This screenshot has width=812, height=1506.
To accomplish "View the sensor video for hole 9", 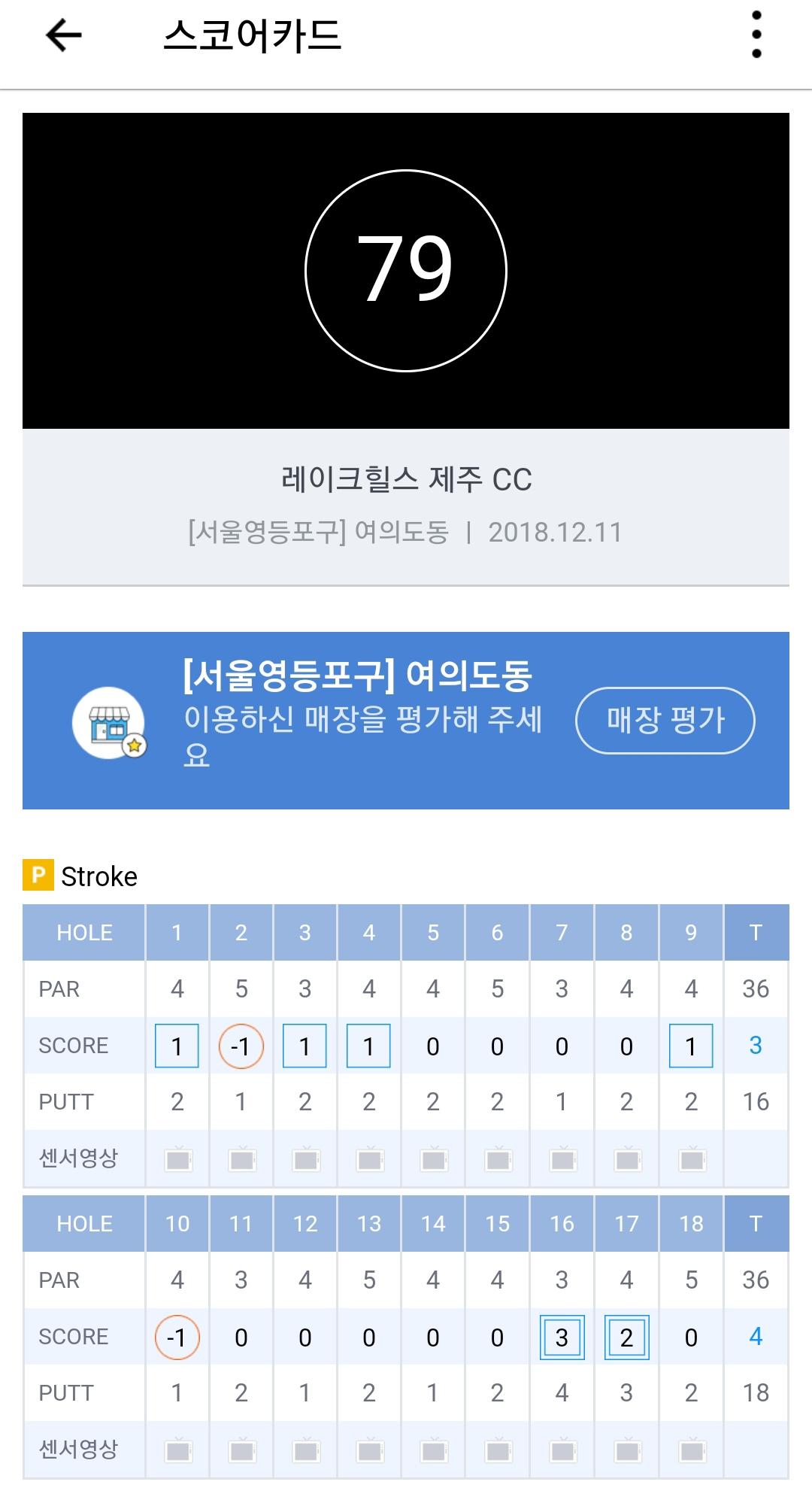I will coord(691,1159).
